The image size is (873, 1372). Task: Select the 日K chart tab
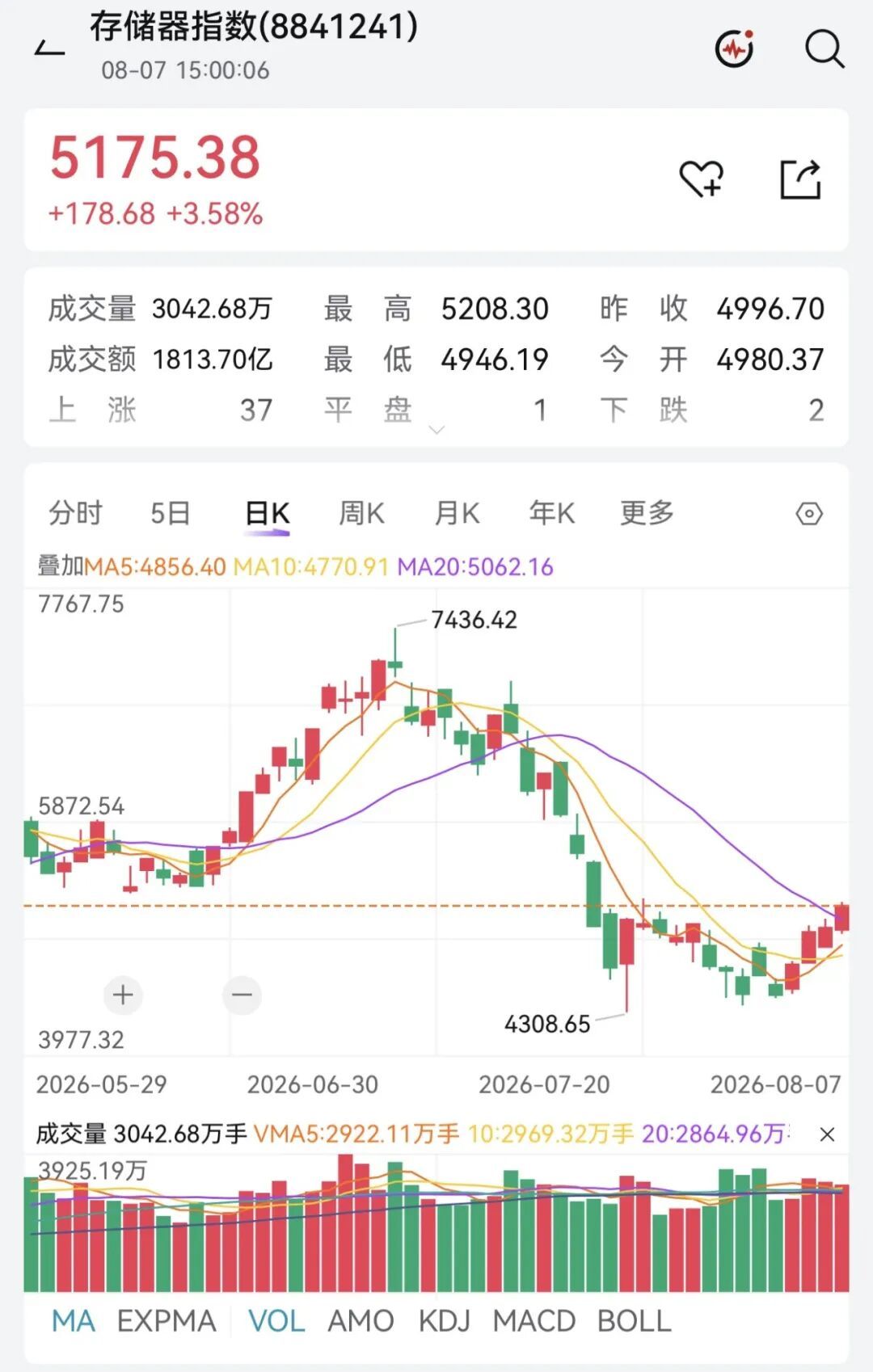pos(268,513)
